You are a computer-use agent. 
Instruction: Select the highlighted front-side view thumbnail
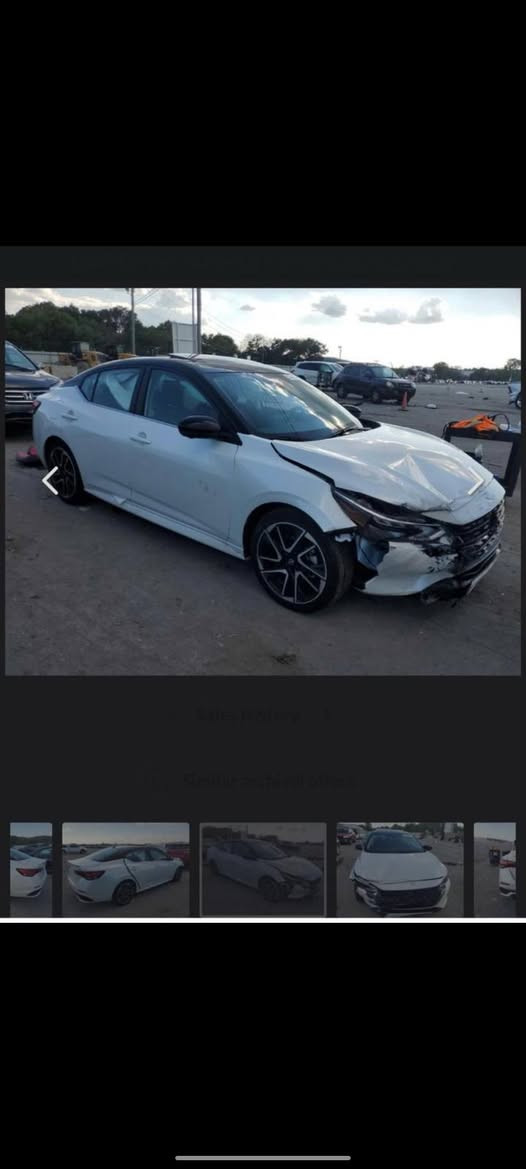tap(263, 869)
